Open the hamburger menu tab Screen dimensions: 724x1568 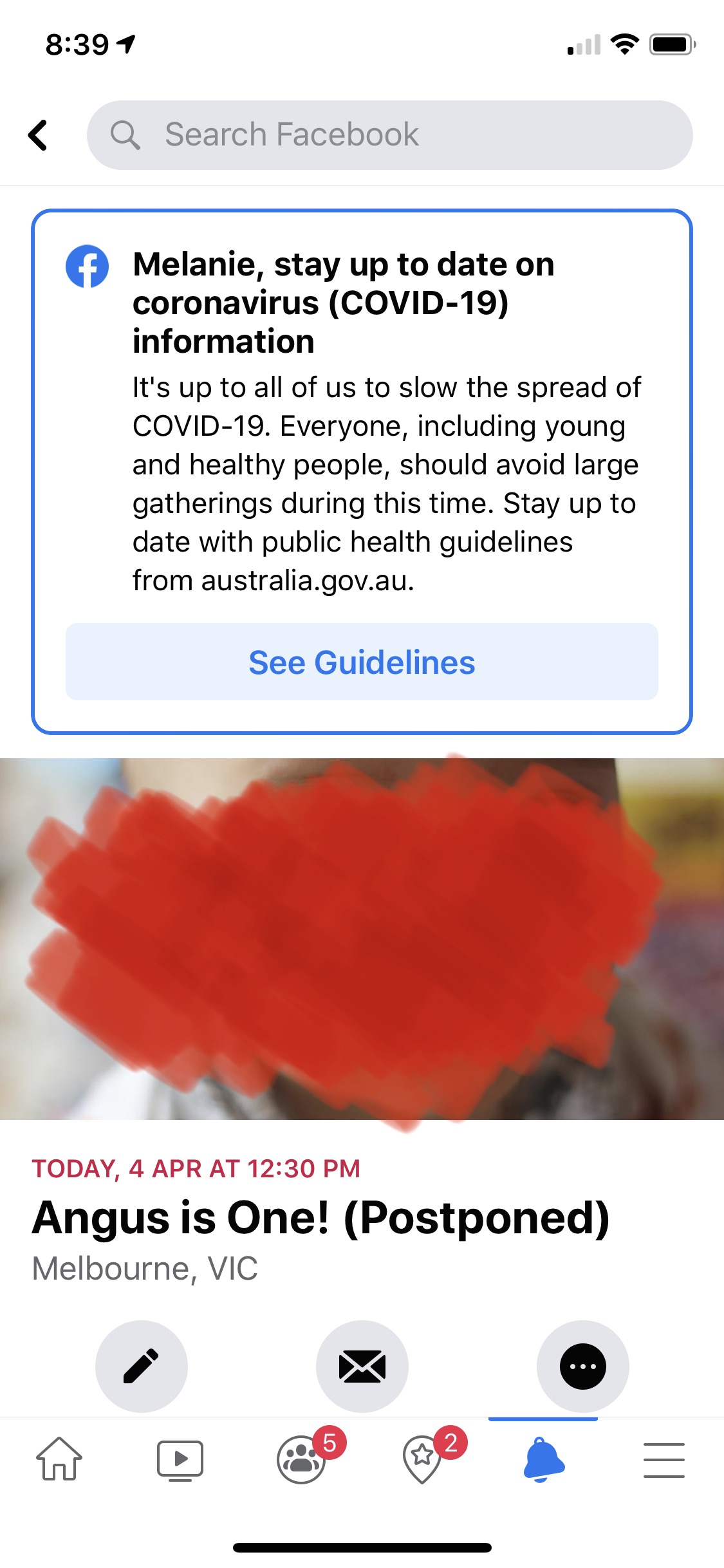tap(664, 1460)
